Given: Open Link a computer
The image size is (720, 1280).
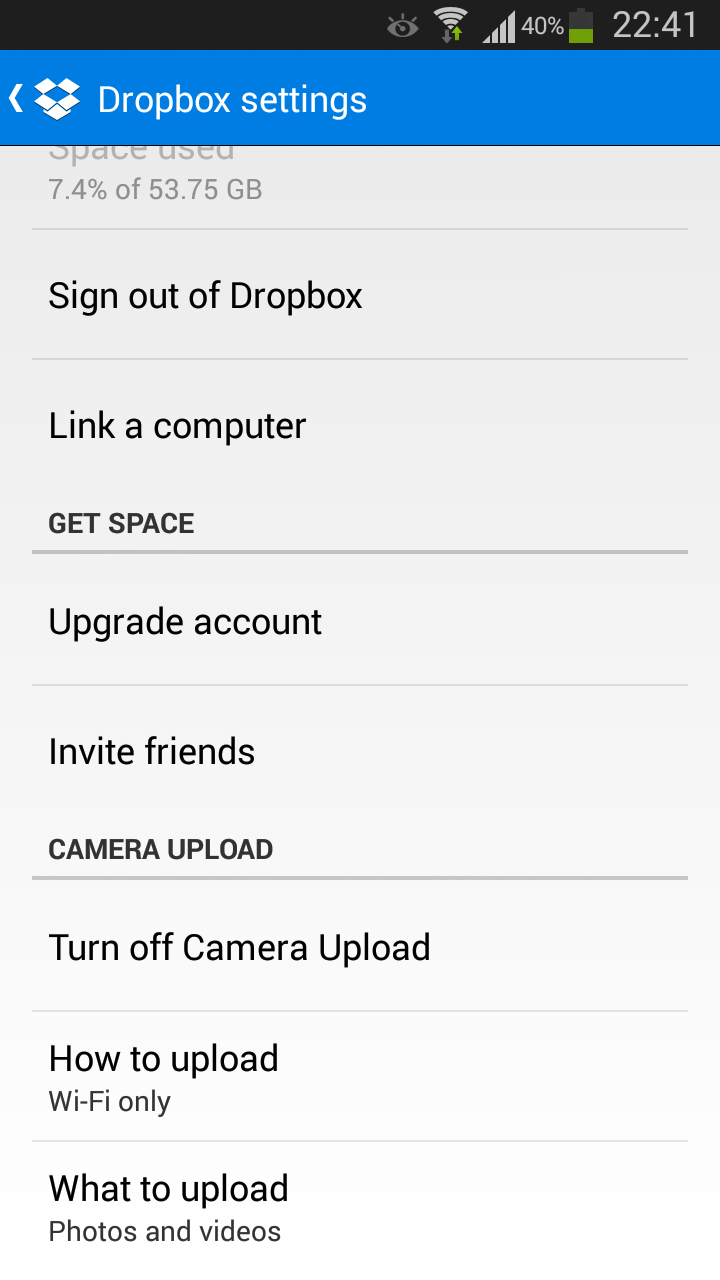Looking at the screenshot, I should tap(360, 425).
